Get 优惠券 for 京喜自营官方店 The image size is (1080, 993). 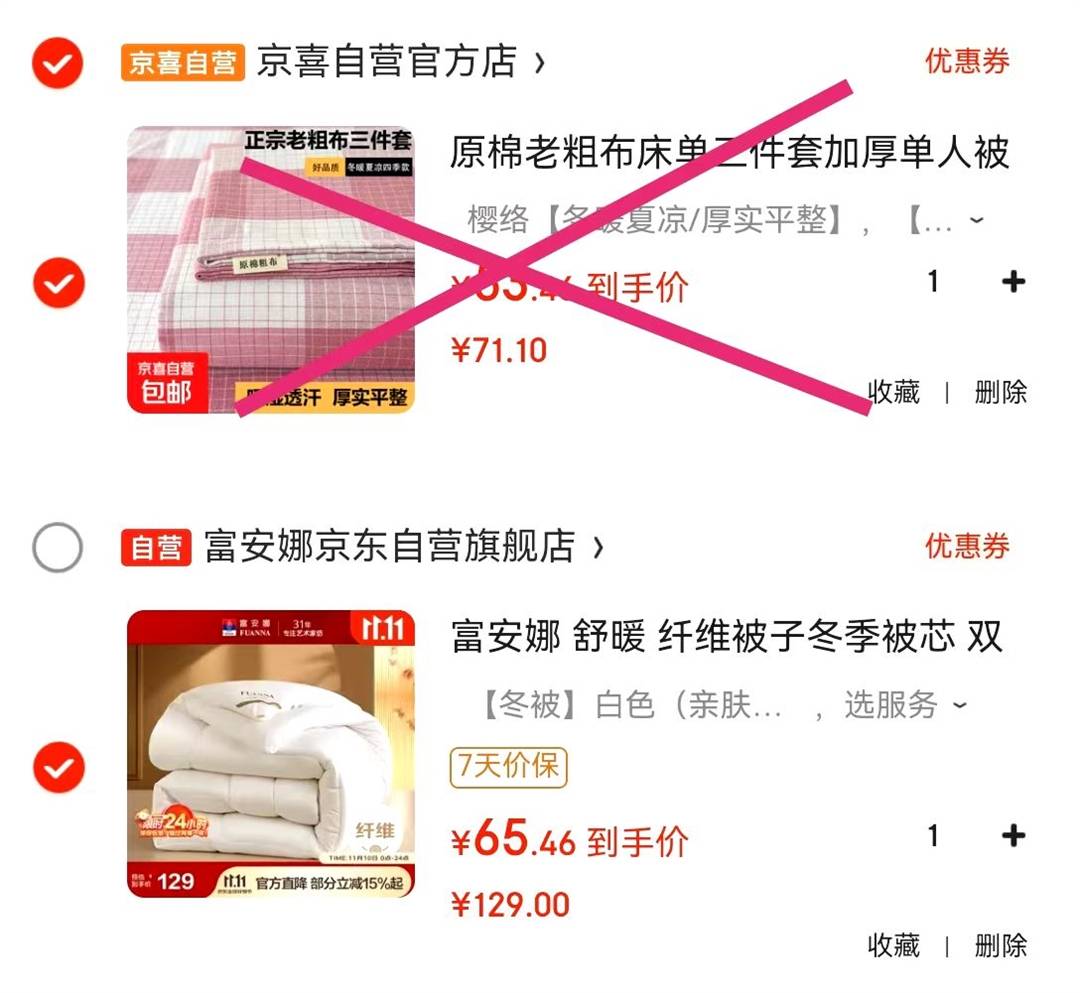point(966,61)
